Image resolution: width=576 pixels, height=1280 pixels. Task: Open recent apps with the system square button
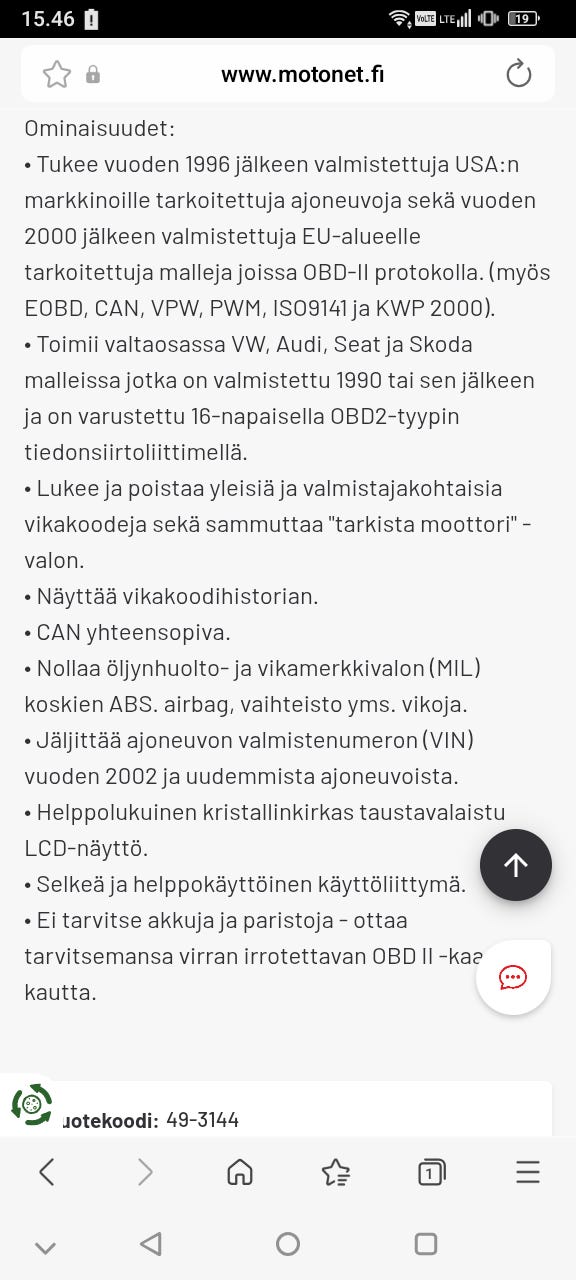pyautogui.click(x=426, y=1243)
